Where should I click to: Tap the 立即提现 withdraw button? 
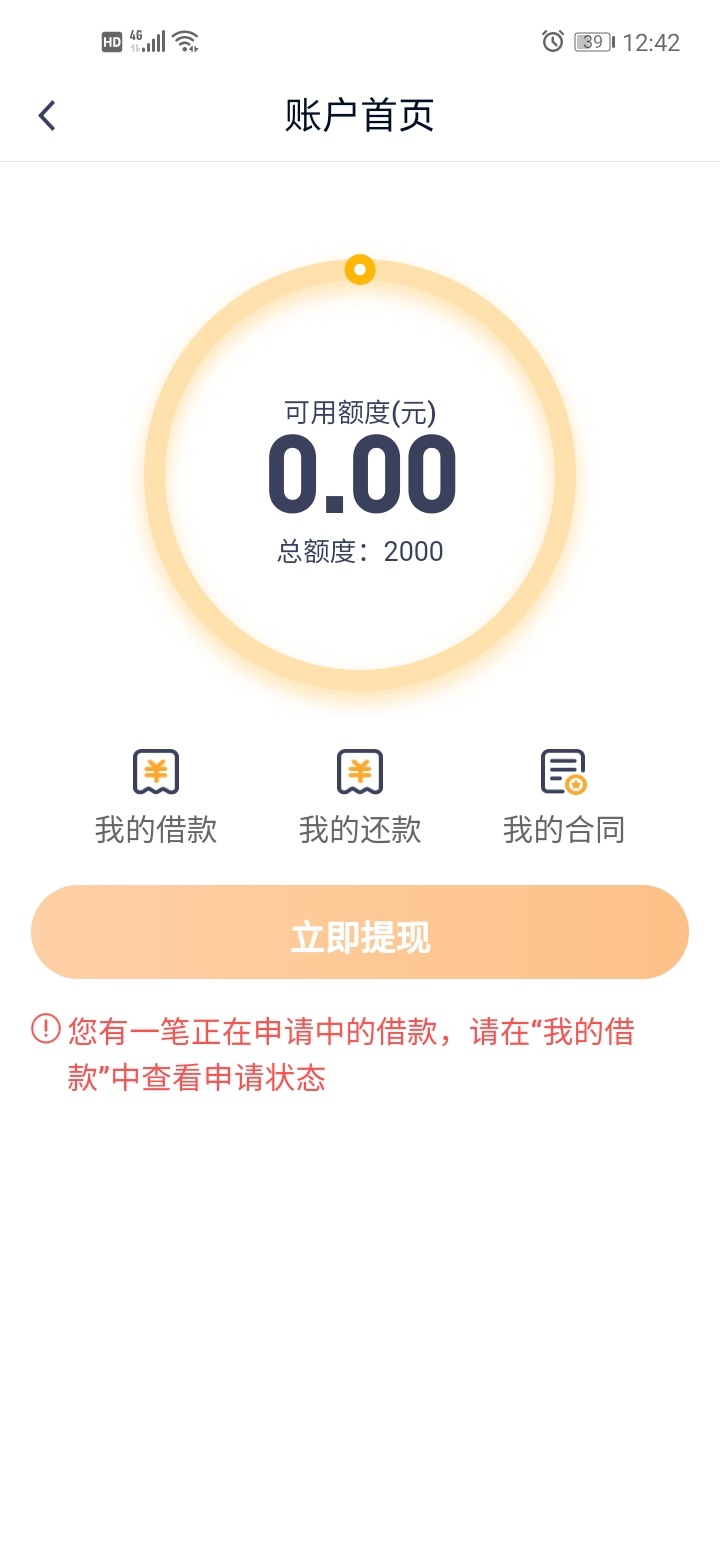tap(360, 932)
